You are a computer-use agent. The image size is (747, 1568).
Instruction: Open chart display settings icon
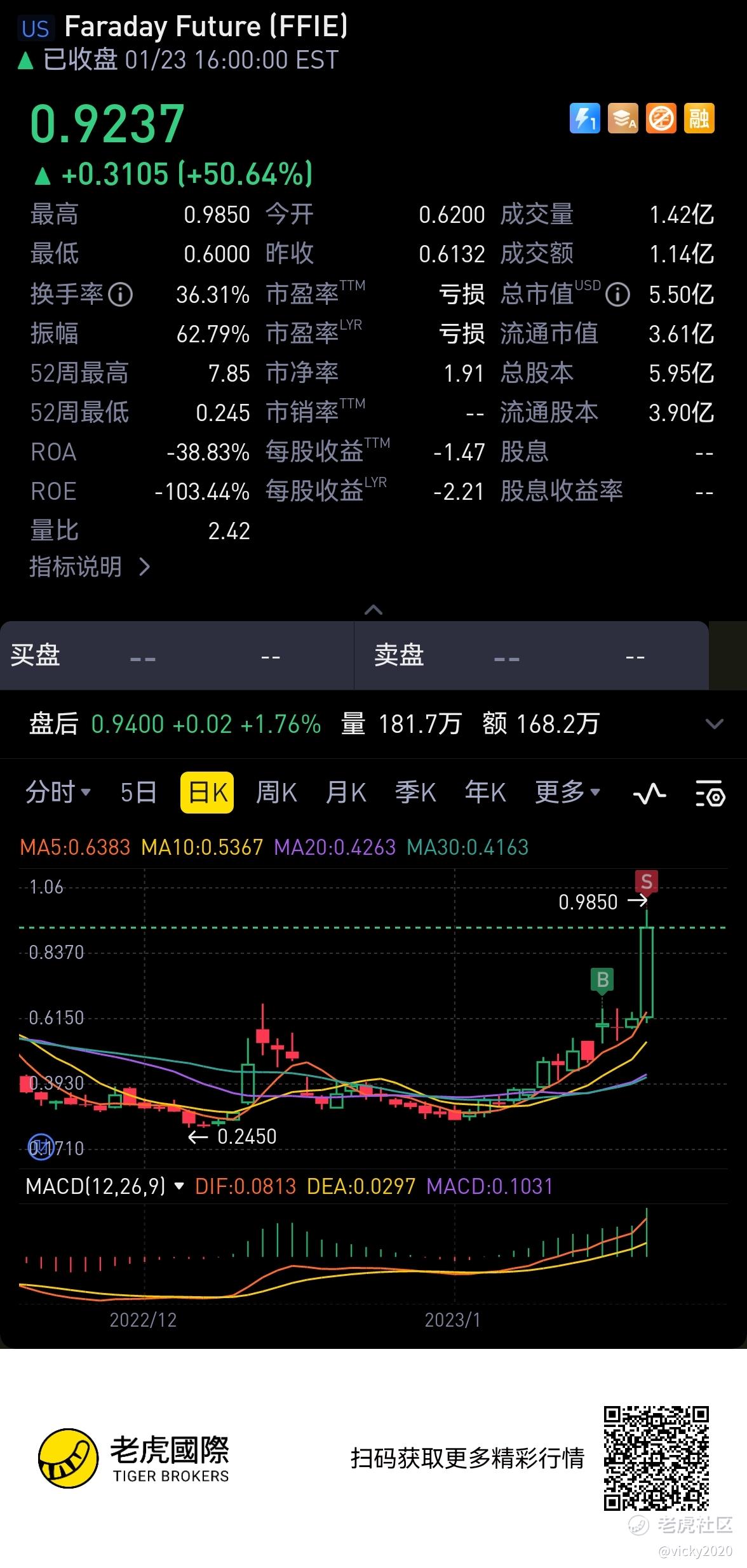[709, 793]
